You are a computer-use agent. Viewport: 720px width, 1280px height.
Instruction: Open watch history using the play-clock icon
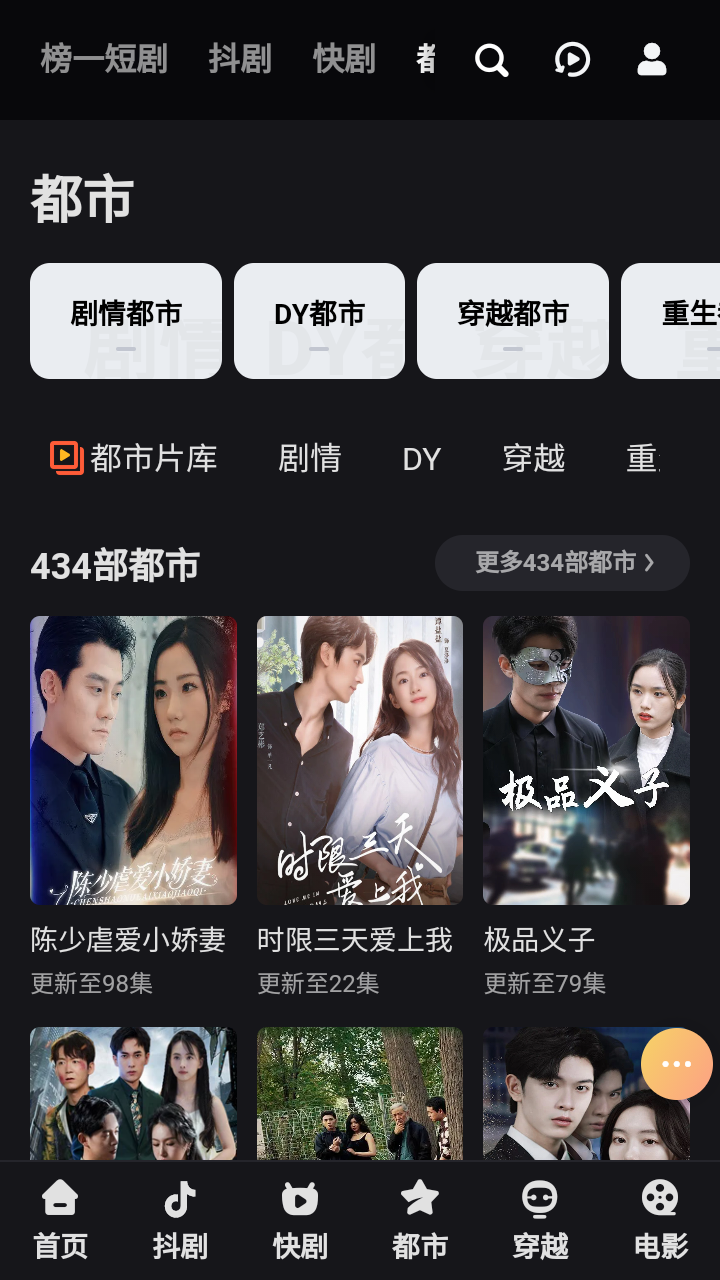click(571, 60)
